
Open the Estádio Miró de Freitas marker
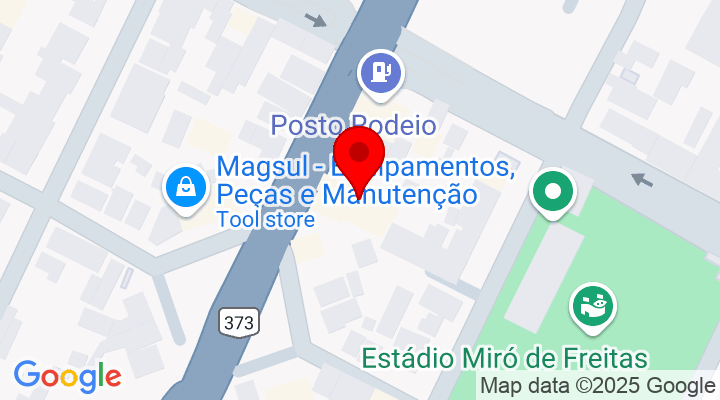pos(591,306)
